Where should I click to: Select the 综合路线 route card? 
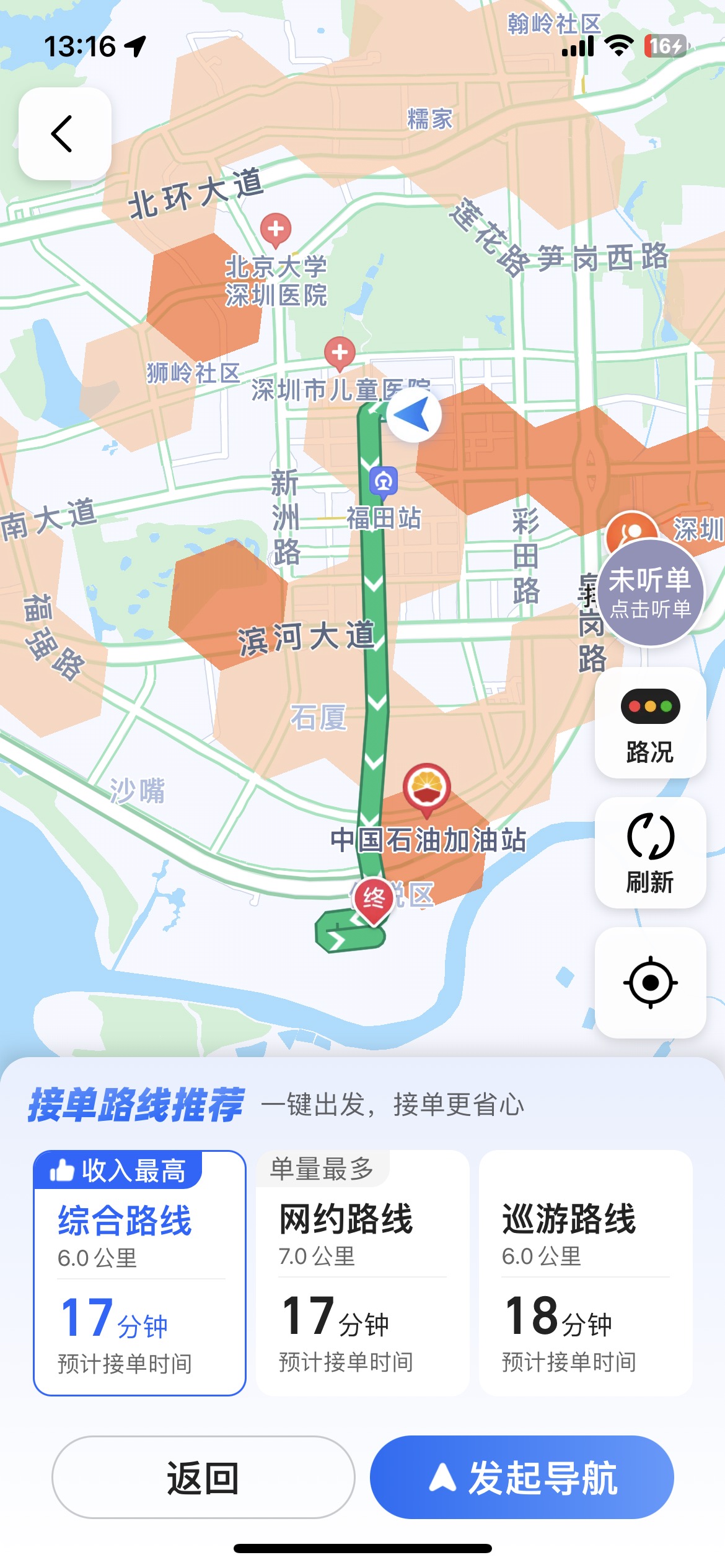[139, 1273]
